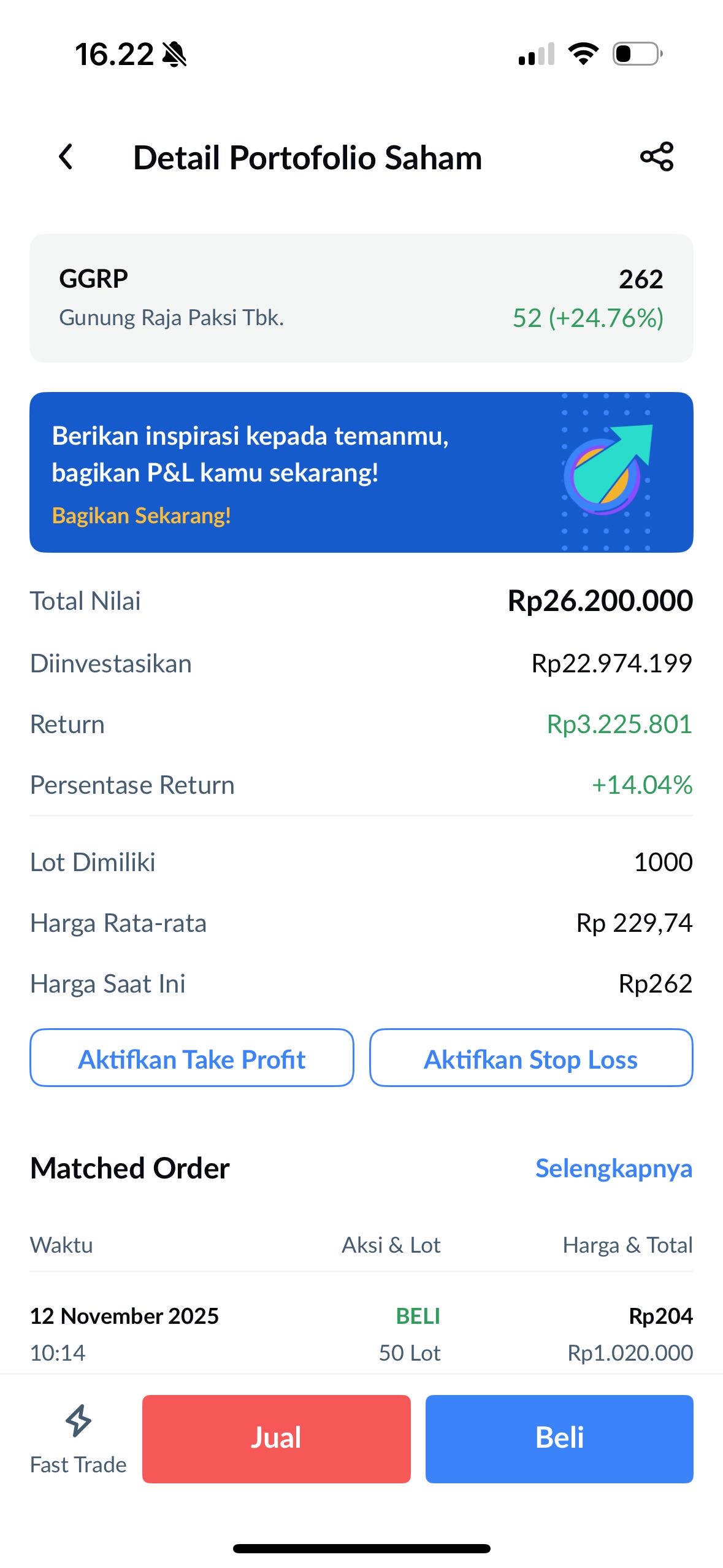Image resolution: width=723 pixels, height=1568 pixels.
Task: Open the 12 November 2025 matched order
Action: point(361,1334)
